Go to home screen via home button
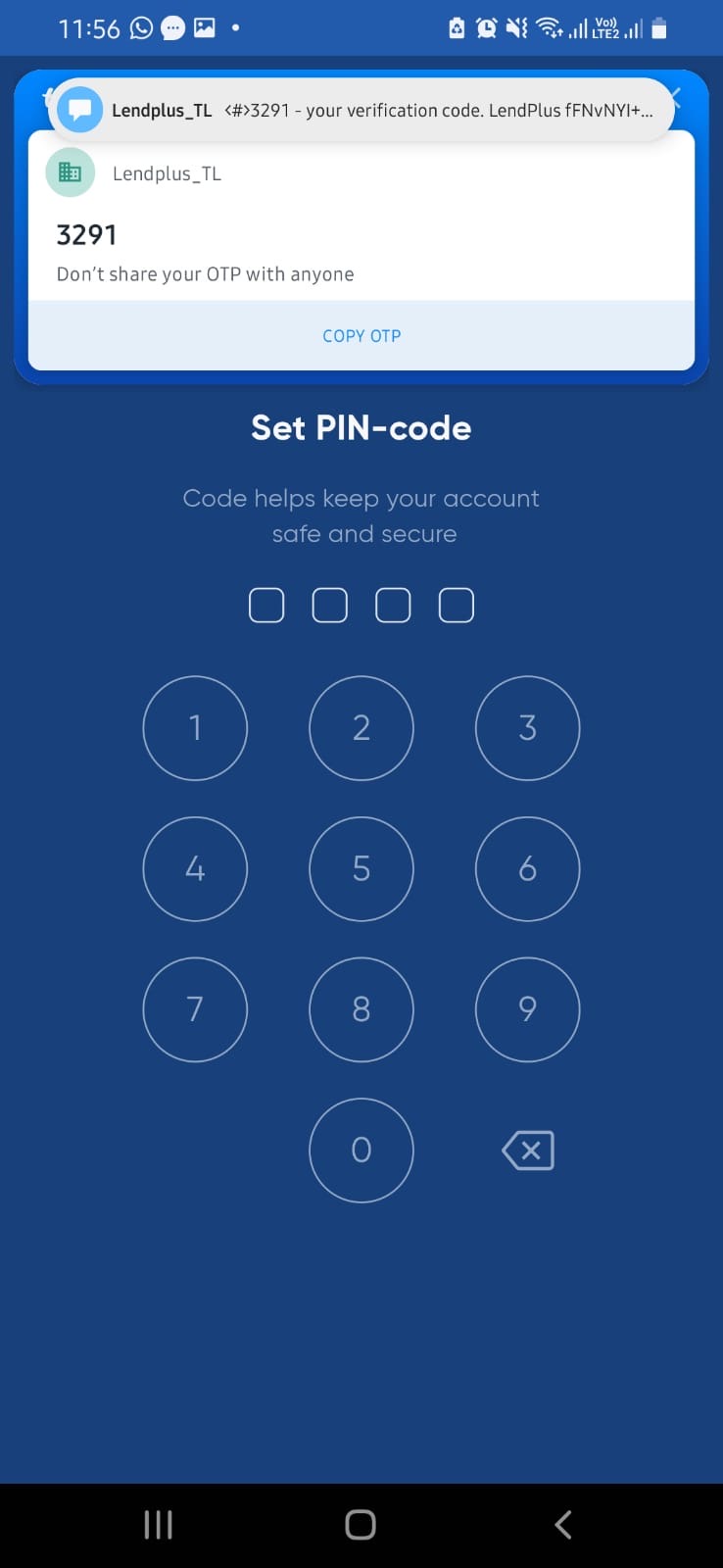 click(361, 1524)
